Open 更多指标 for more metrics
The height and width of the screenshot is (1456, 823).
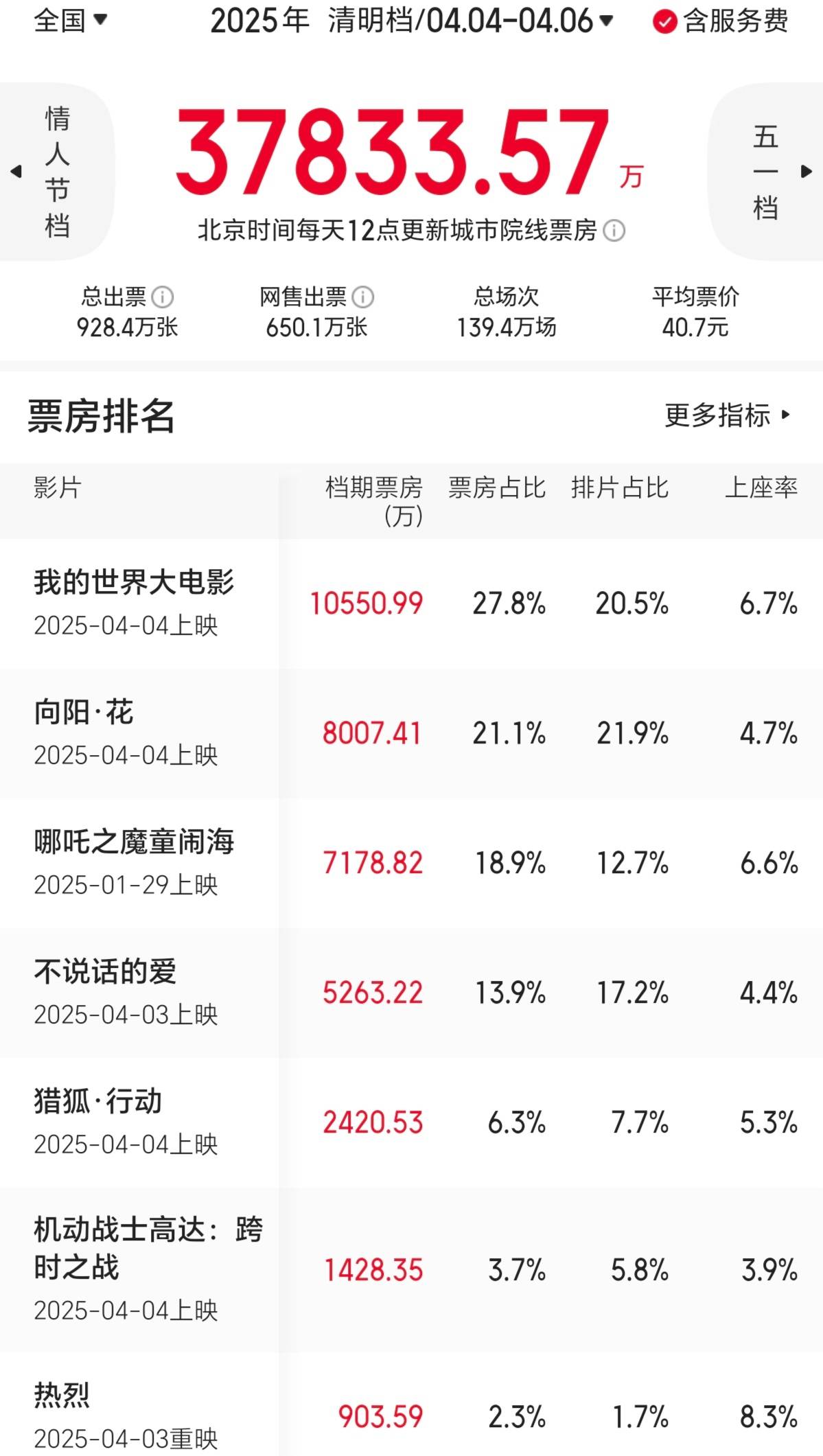[x=728, y=415]
